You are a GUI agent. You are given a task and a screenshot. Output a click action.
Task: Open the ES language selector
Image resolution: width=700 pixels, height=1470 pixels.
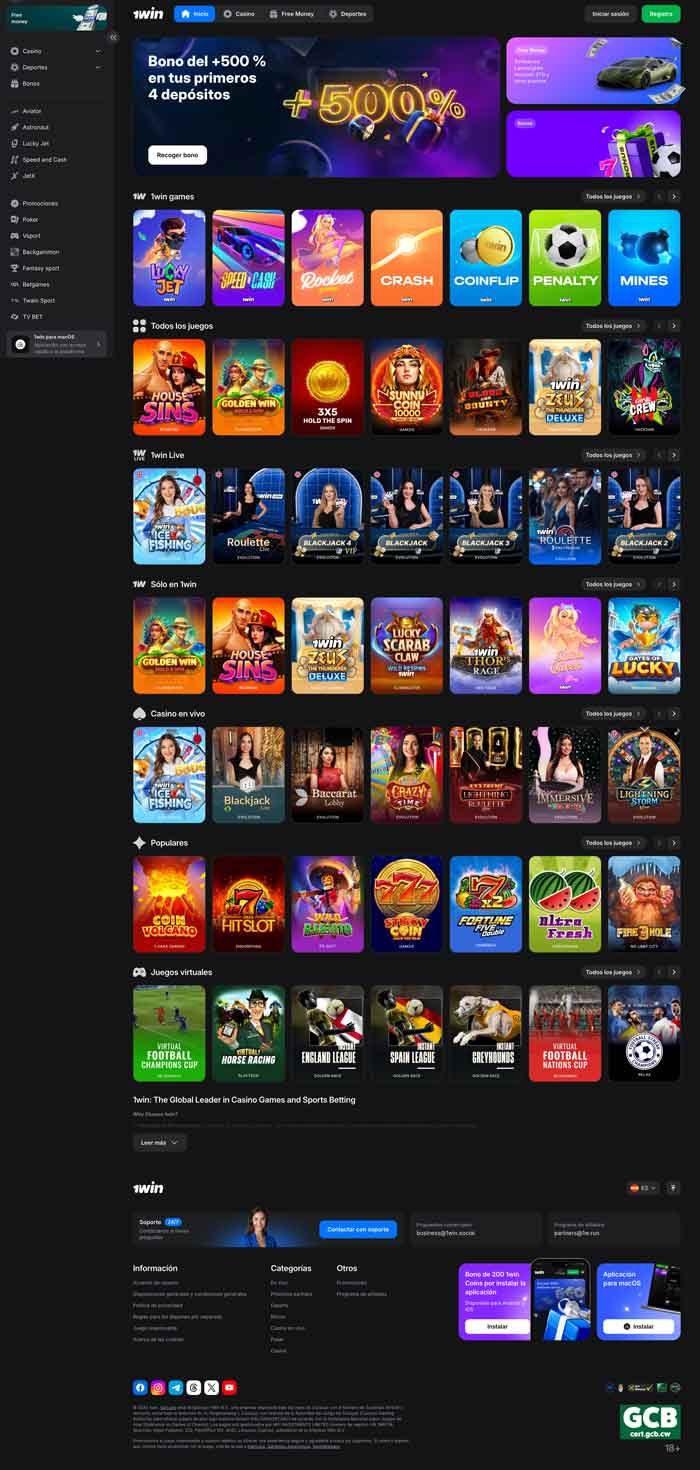[x=642, y=1188]
